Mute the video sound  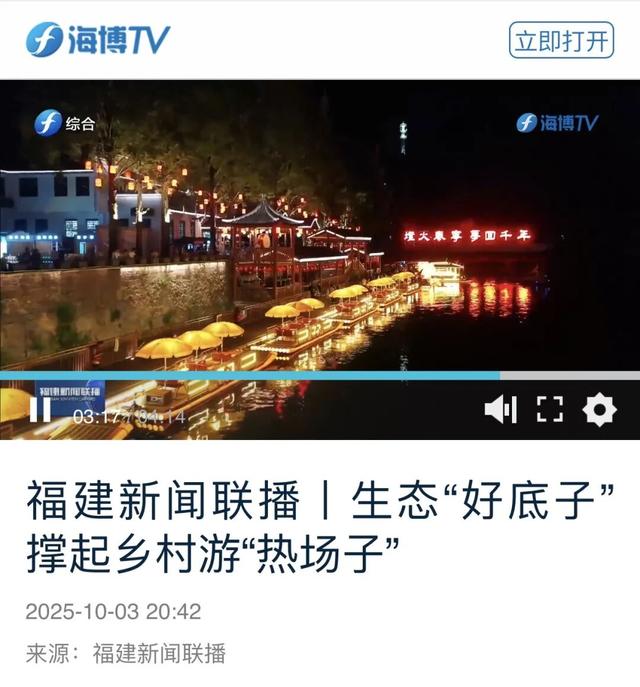click(500, 409)
